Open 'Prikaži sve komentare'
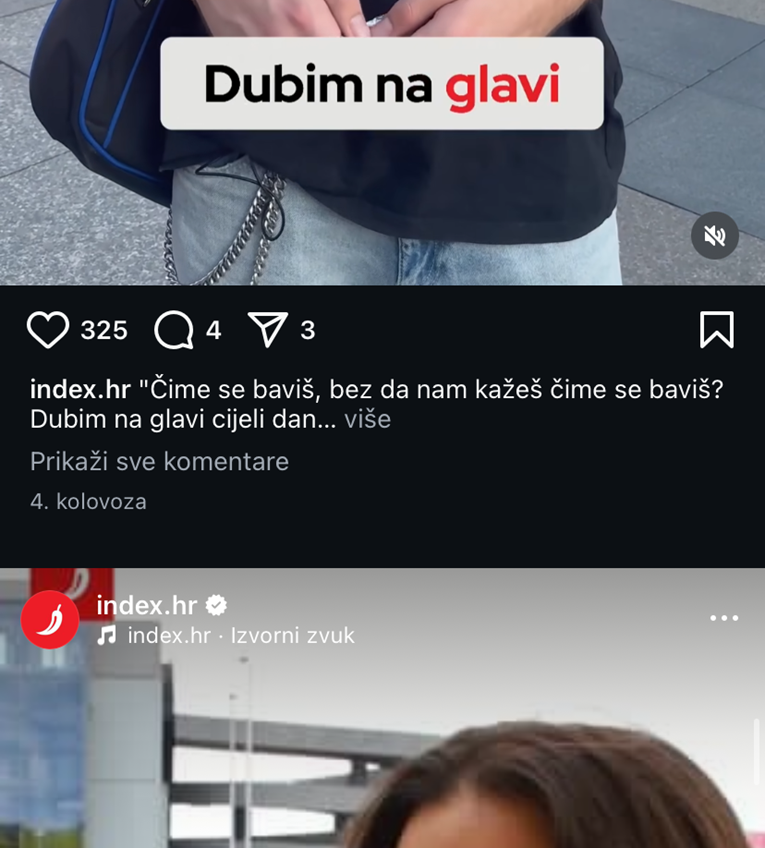The image size is (765, 848). click(x=159, y=462)
